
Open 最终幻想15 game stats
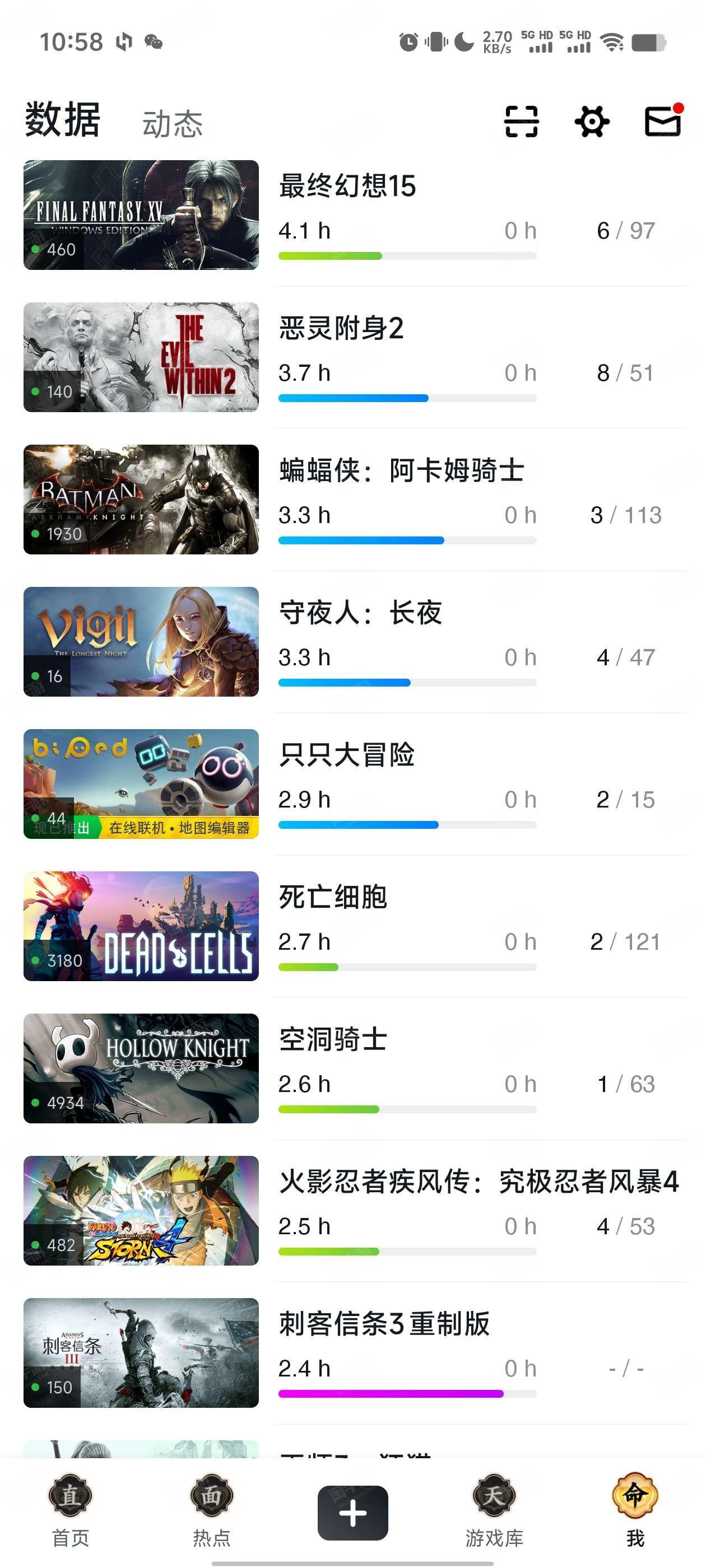point(355,215)
